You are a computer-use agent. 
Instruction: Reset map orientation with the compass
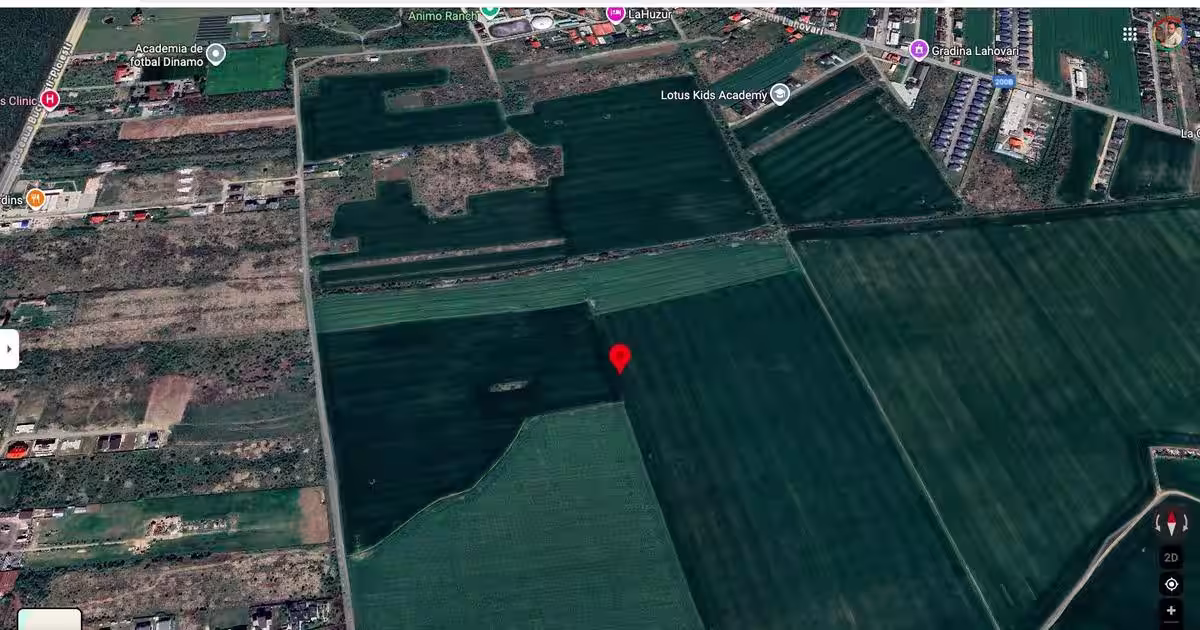(x=1171, y=523)
